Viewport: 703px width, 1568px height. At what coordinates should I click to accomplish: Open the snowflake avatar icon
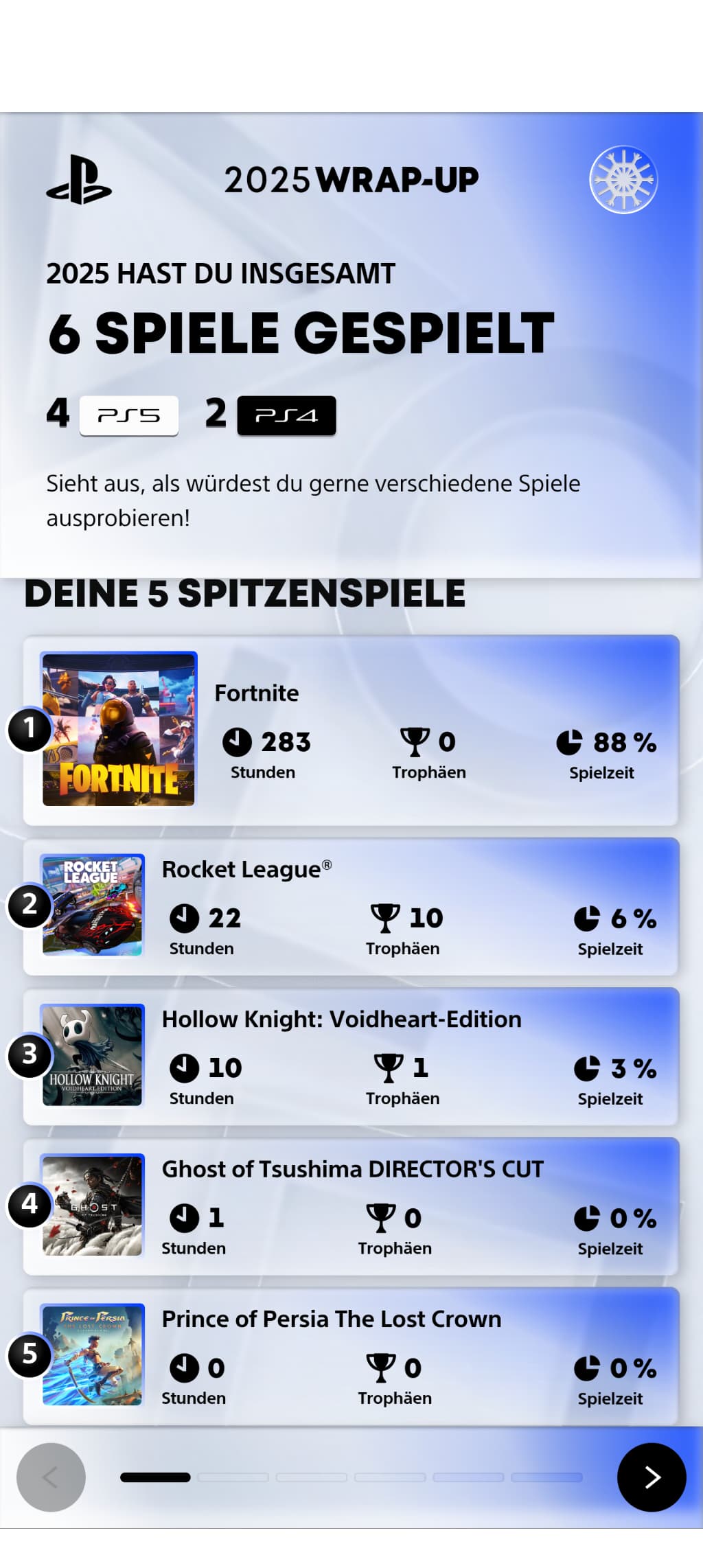623,180
